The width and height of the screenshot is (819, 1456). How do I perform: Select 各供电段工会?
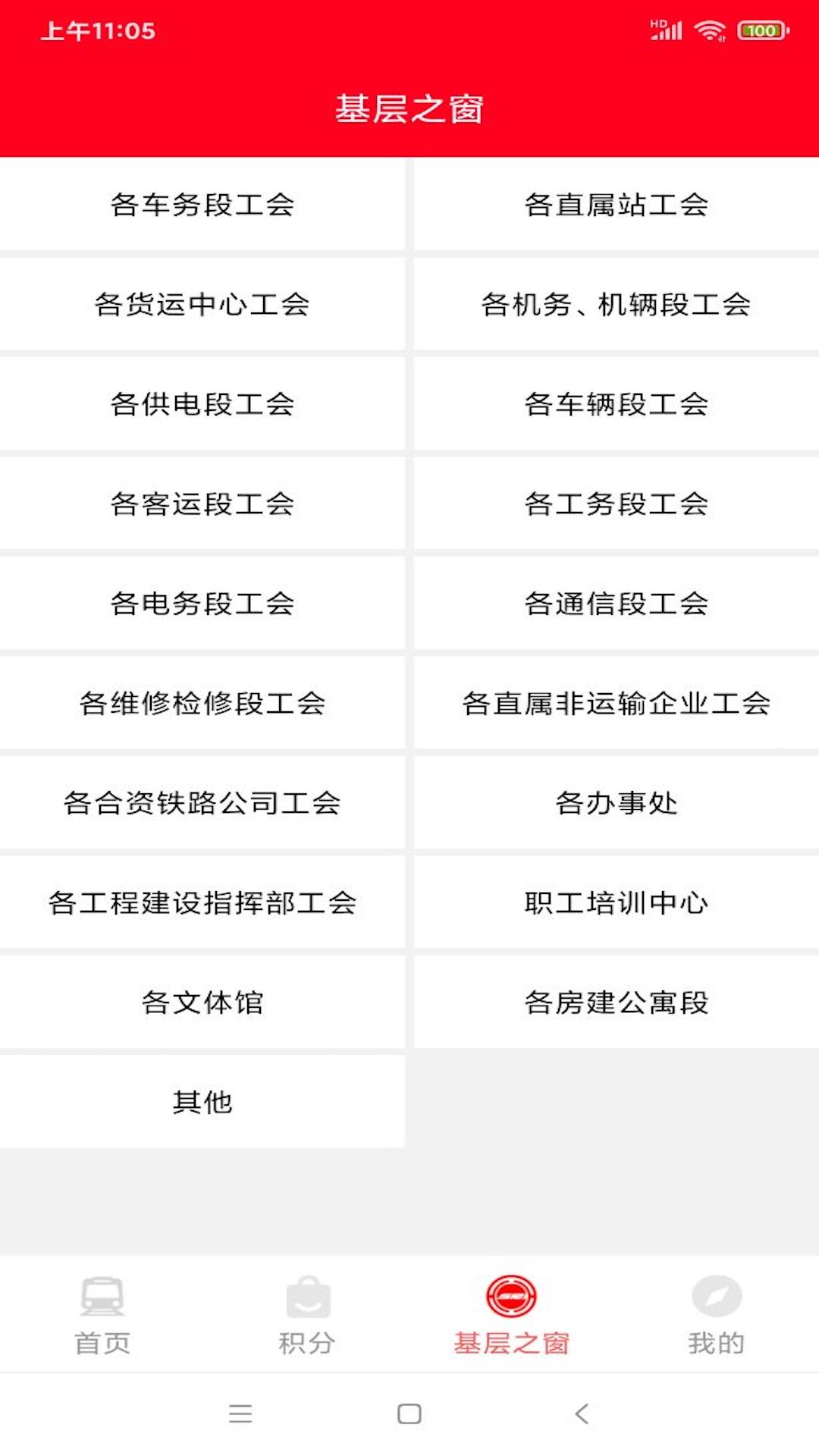202,403
